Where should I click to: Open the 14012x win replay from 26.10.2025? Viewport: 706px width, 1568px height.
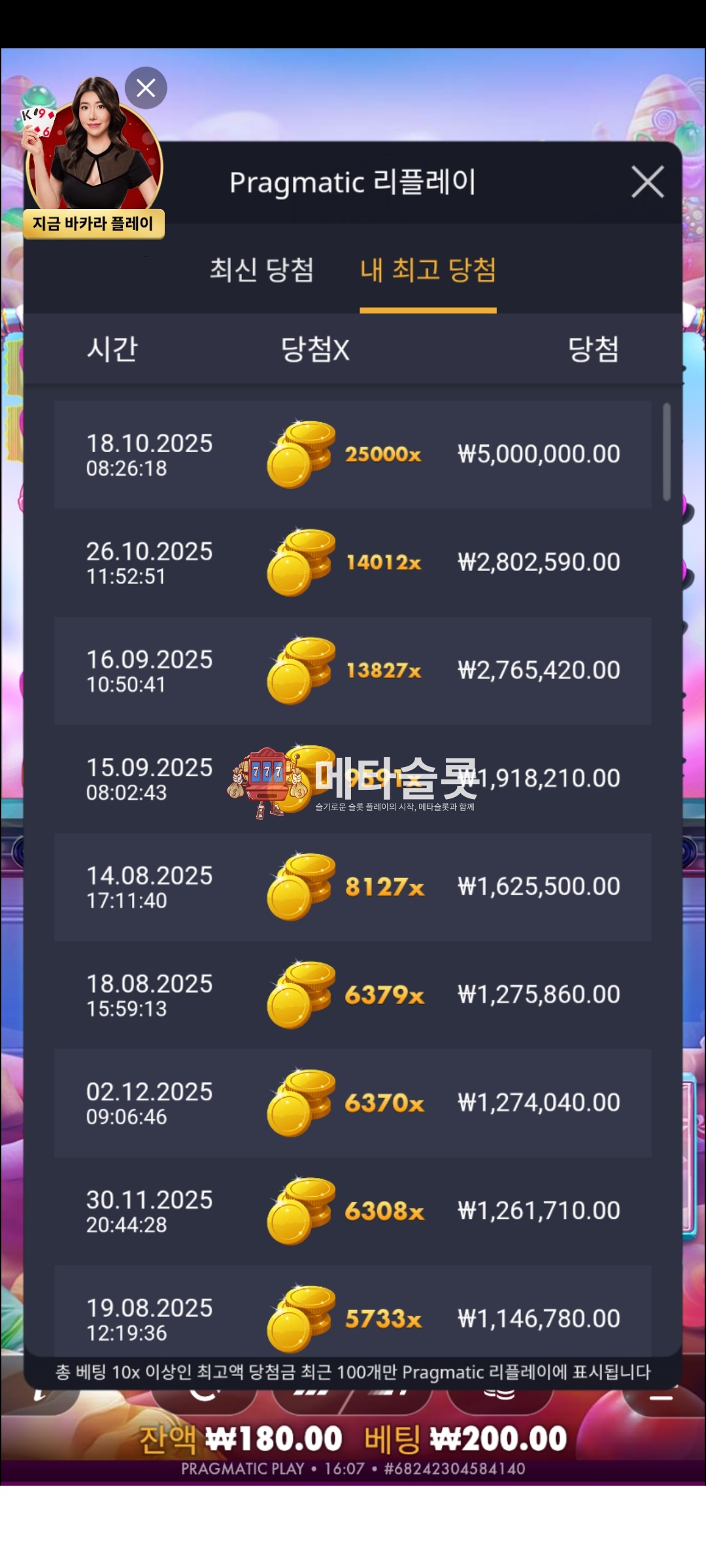click(x=353, y=563)
